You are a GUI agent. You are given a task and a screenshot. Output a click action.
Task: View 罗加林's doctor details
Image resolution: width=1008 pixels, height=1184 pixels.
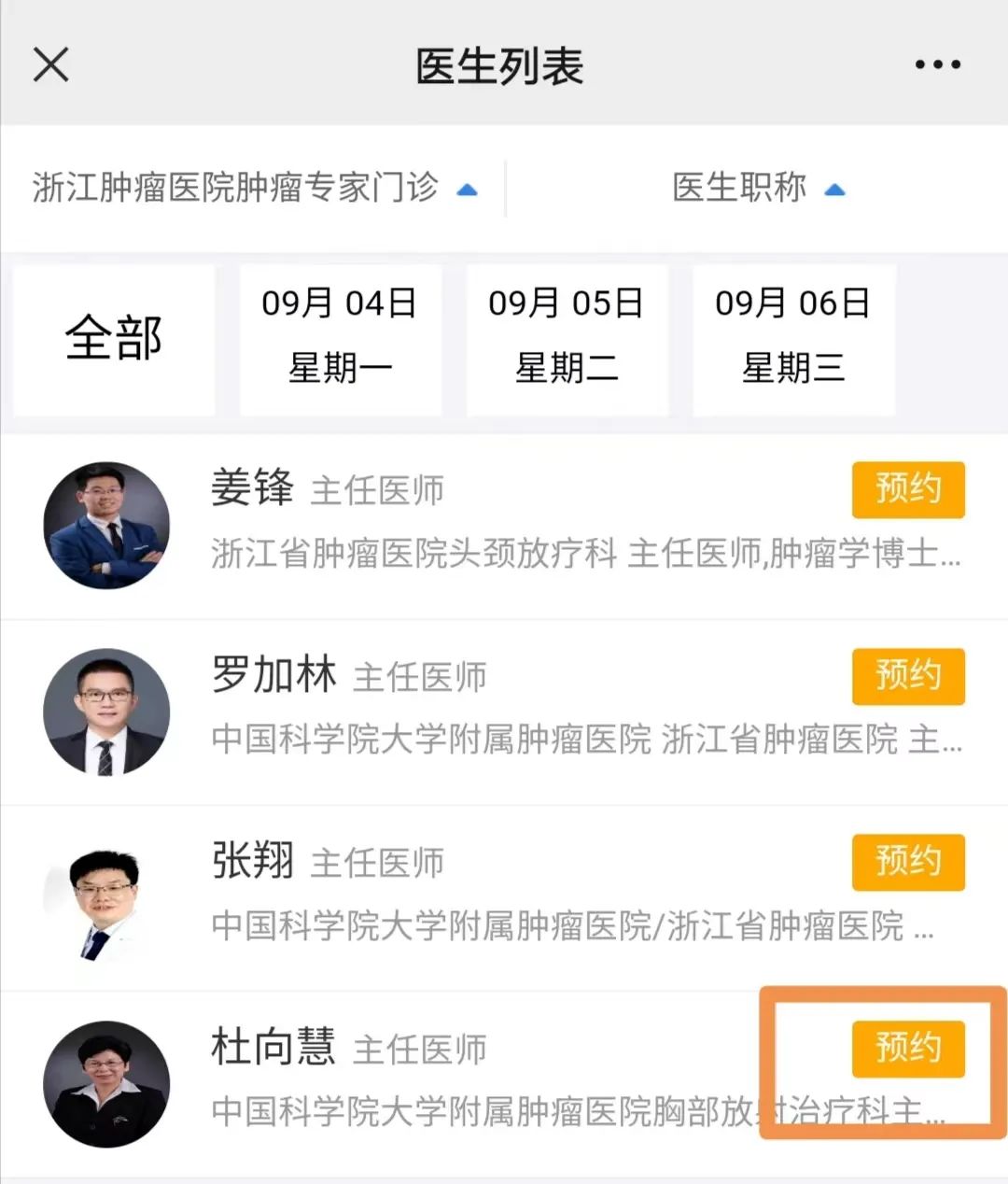click(x=467, y=712)
